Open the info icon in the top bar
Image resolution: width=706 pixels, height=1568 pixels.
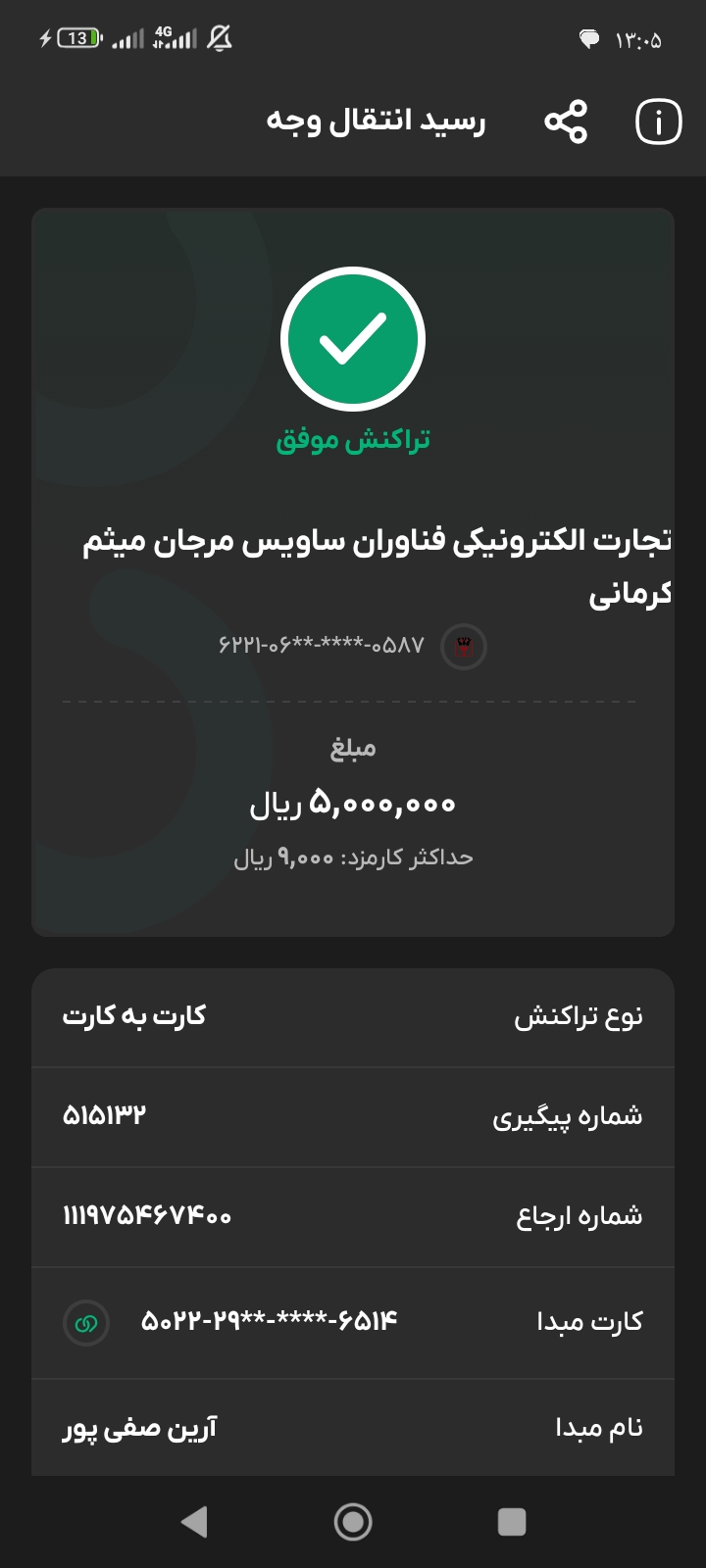point(658,122)
